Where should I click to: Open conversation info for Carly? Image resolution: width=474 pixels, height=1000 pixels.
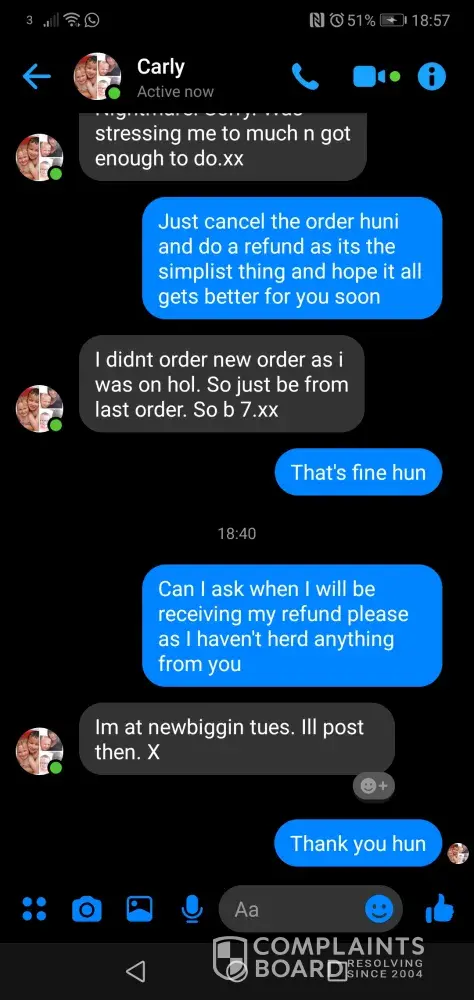(431, 77)
